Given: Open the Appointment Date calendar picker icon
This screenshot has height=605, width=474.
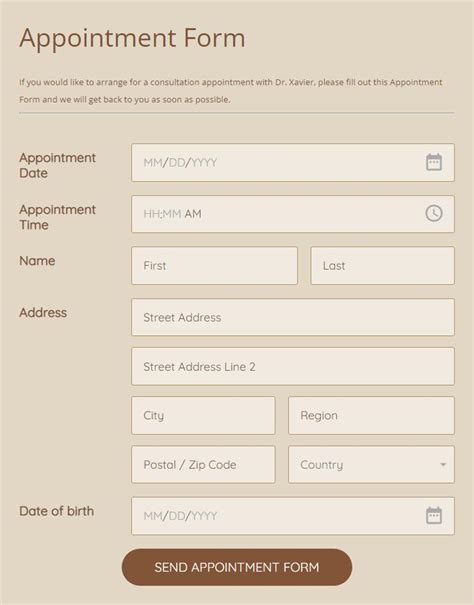Looking at the screenshot, I should 434,162.
